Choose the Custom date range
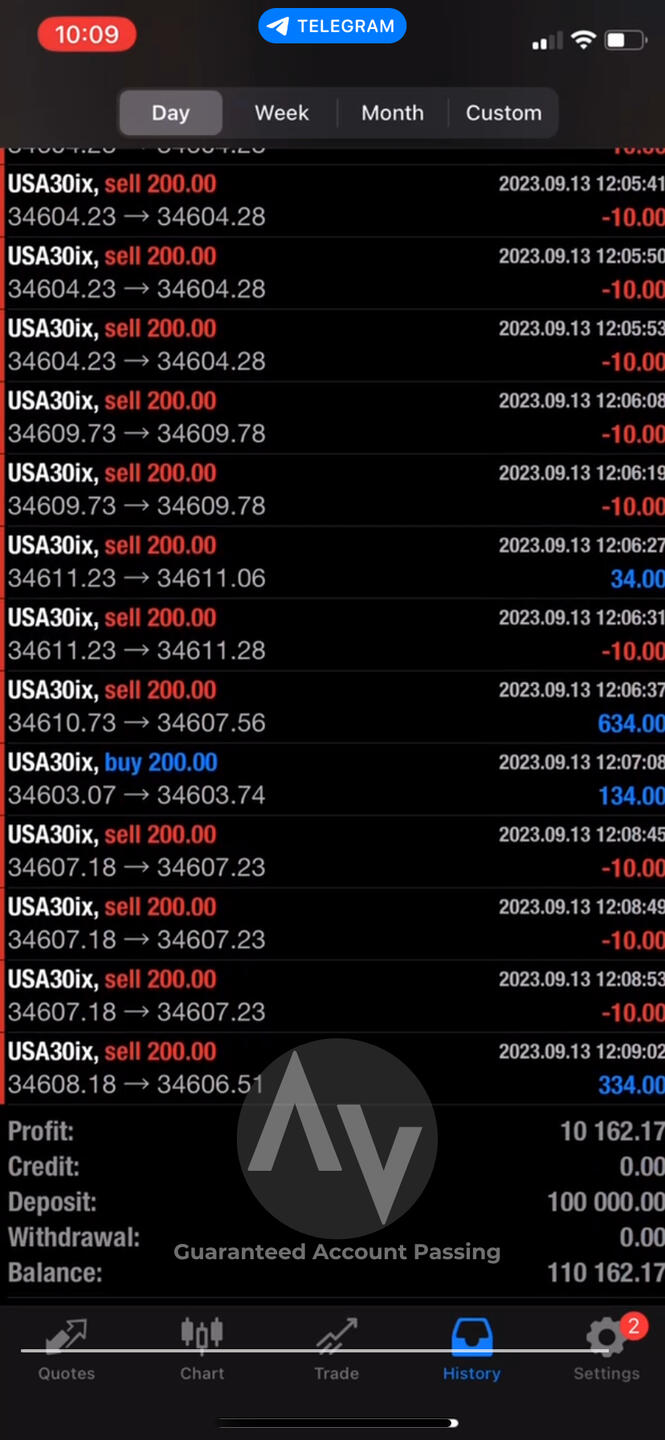This screenshot has height=1440, width=665. tap(503, 113)
